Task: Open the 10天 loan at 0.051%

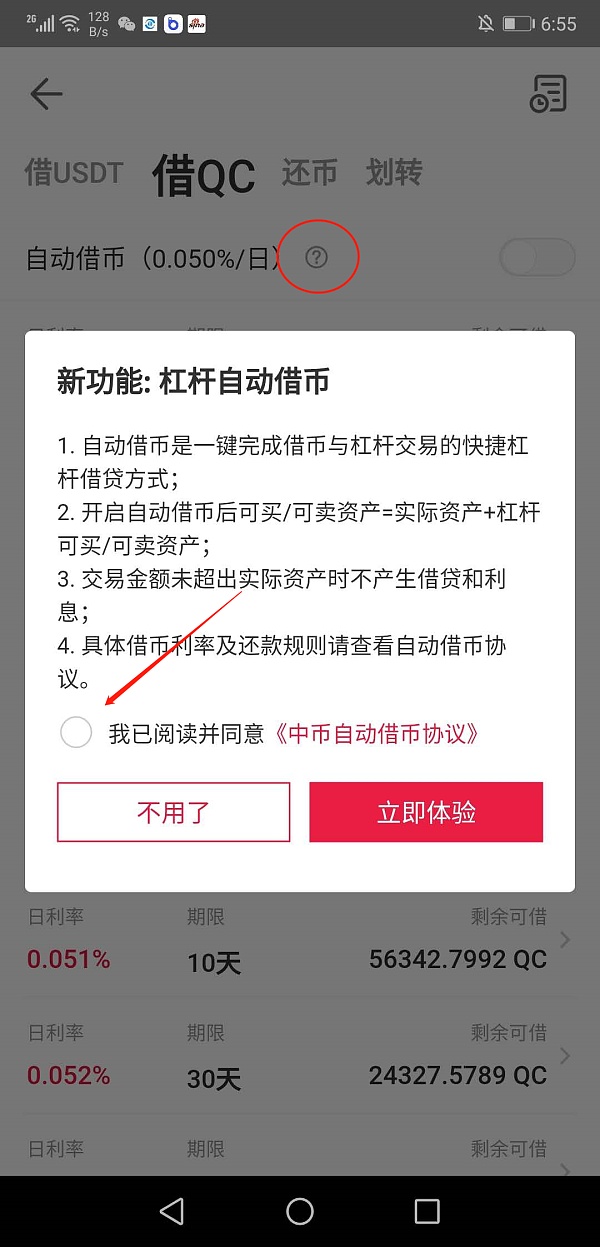Action: (300, 942)
